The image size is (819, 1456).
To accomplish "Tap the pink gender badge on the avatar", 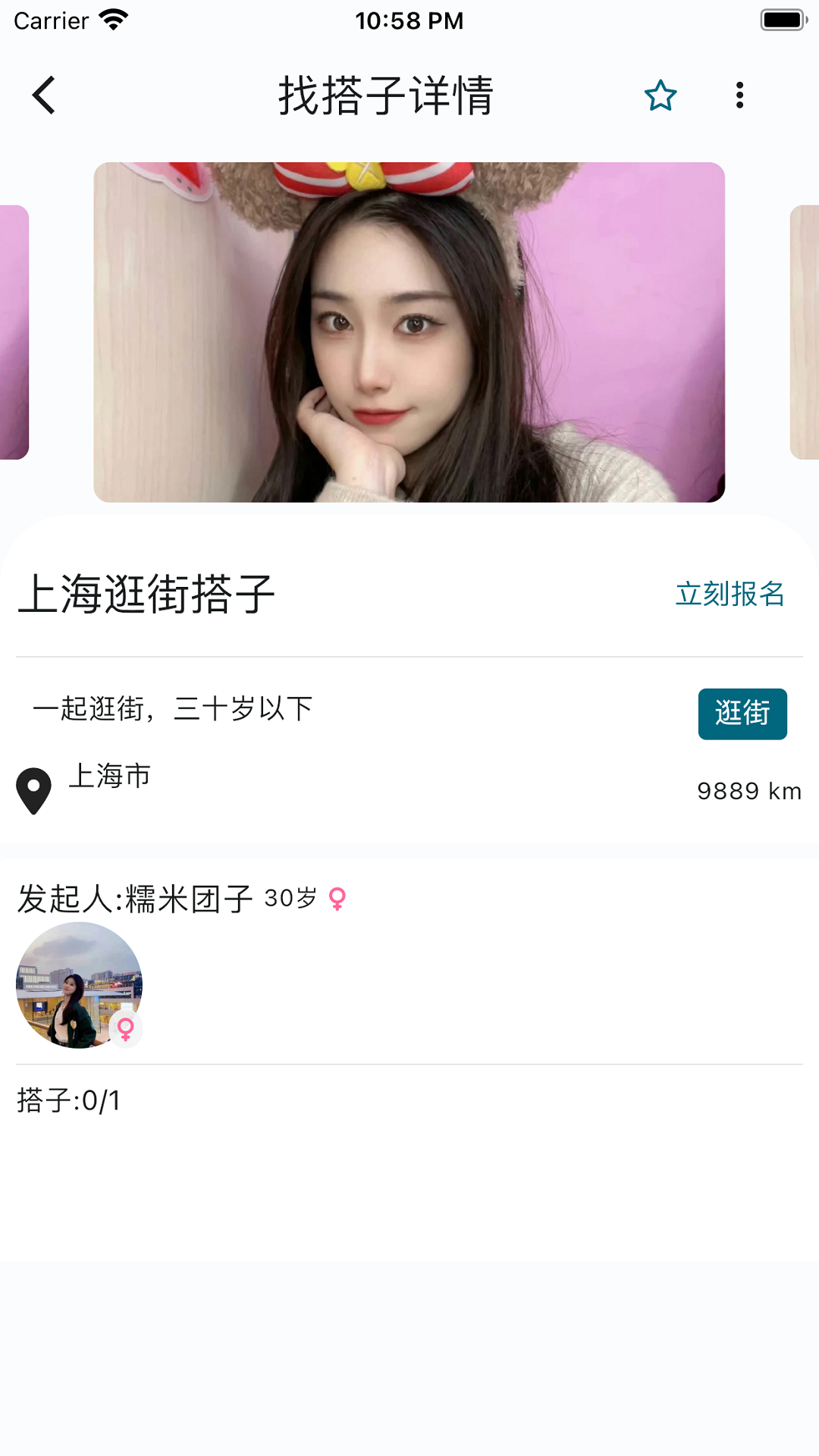I will pyautogui.click(x=125, y=1029).
